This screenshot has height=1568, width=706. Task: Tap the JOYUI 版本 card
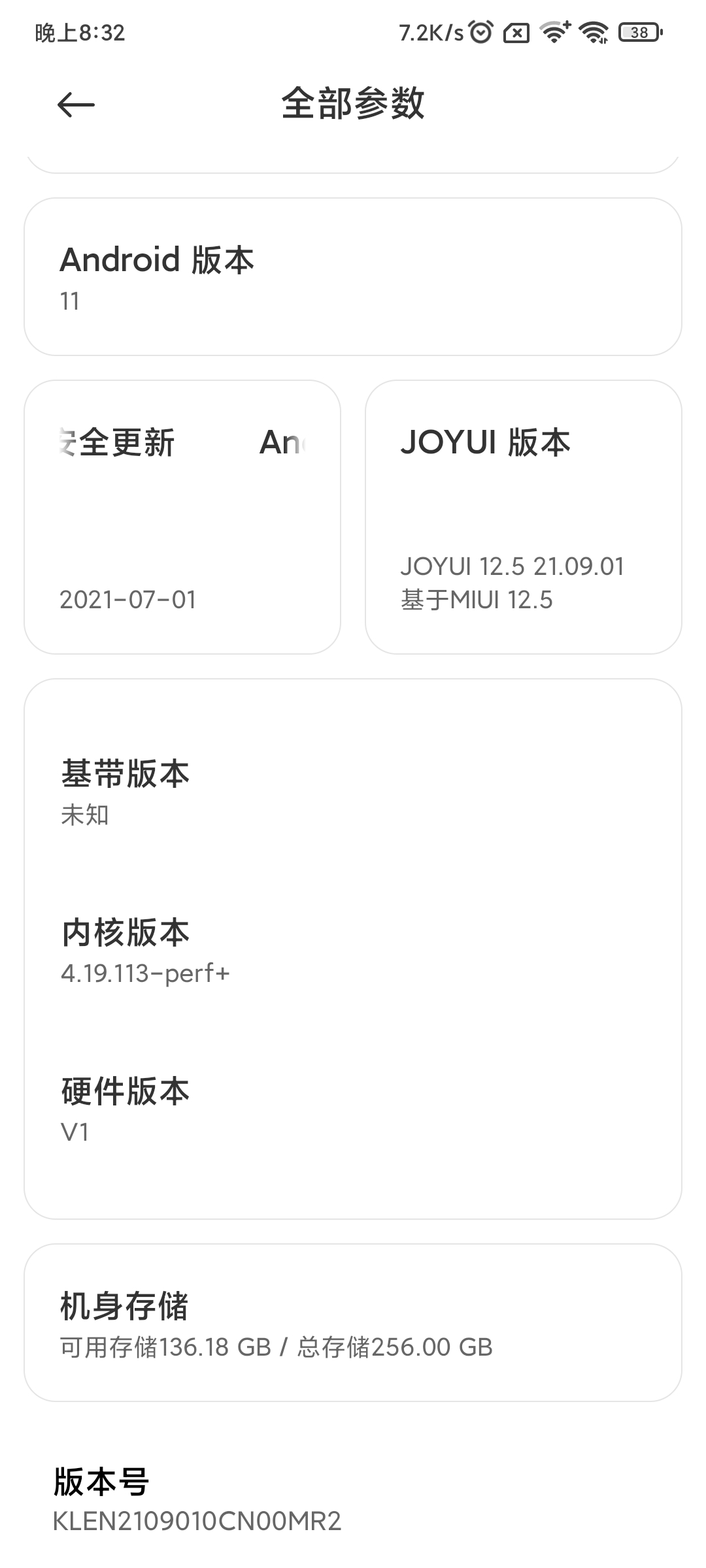coord(523,517)
